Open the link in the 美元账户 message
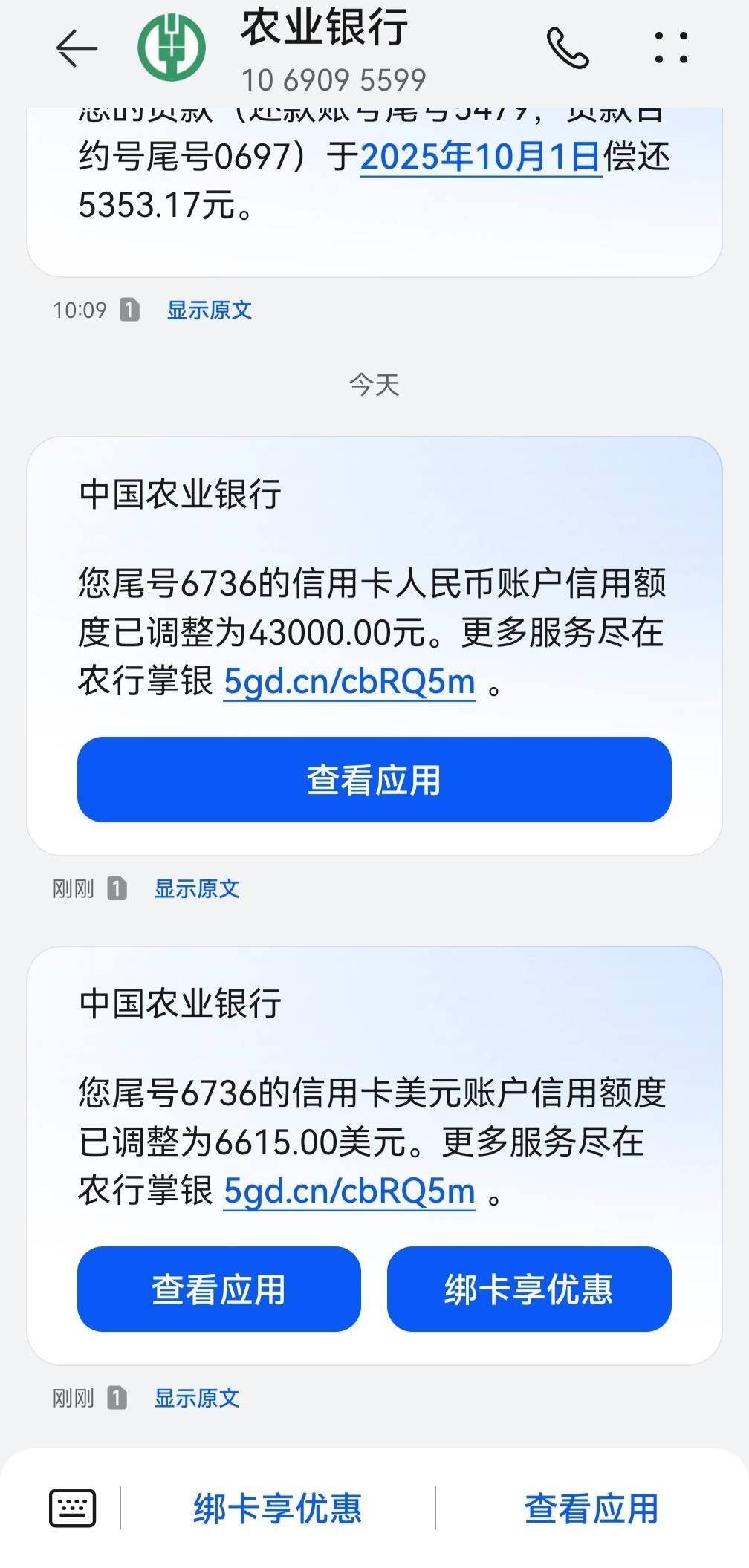This screenshot has width=749, height=1568. [349, 1191]
